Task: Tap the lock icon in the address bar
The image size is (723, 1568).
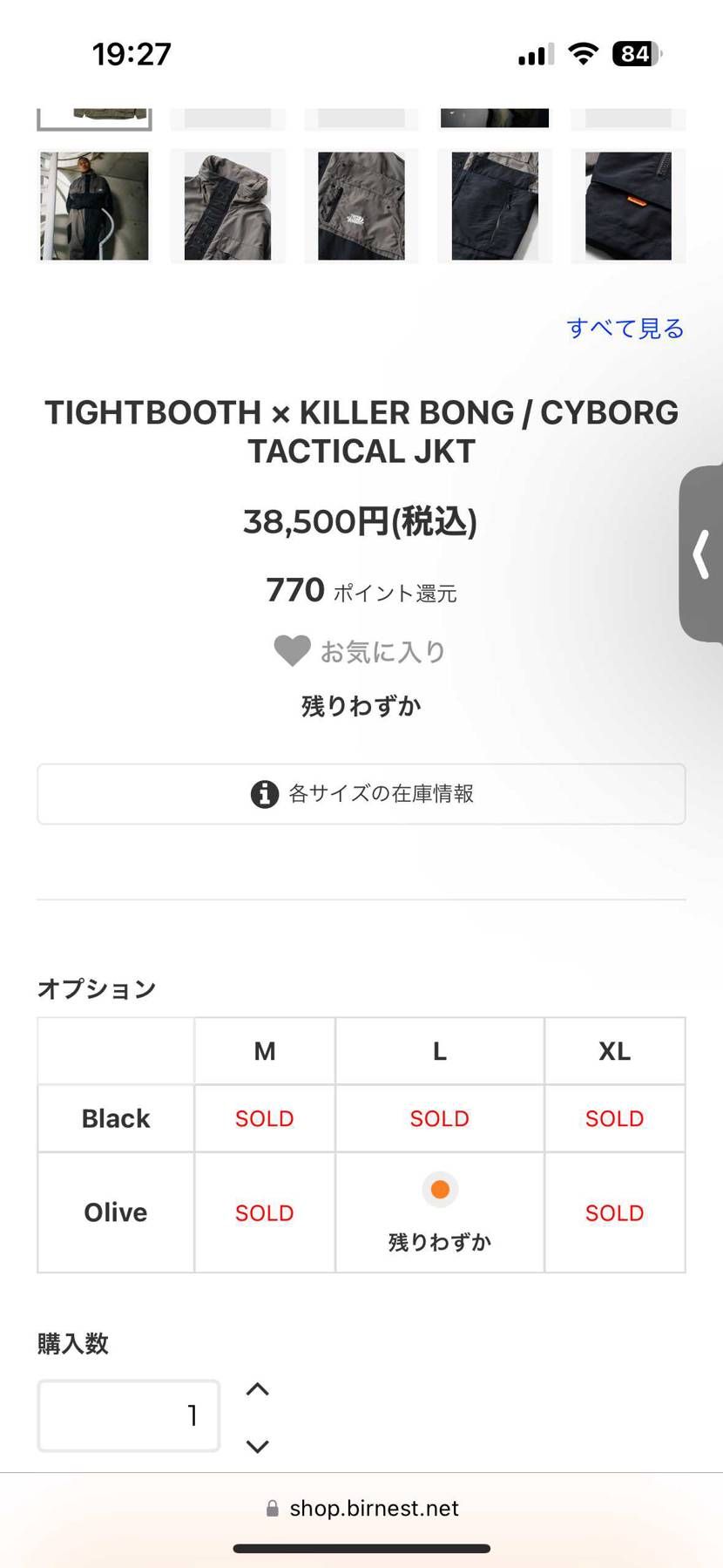Action: 272,1508
